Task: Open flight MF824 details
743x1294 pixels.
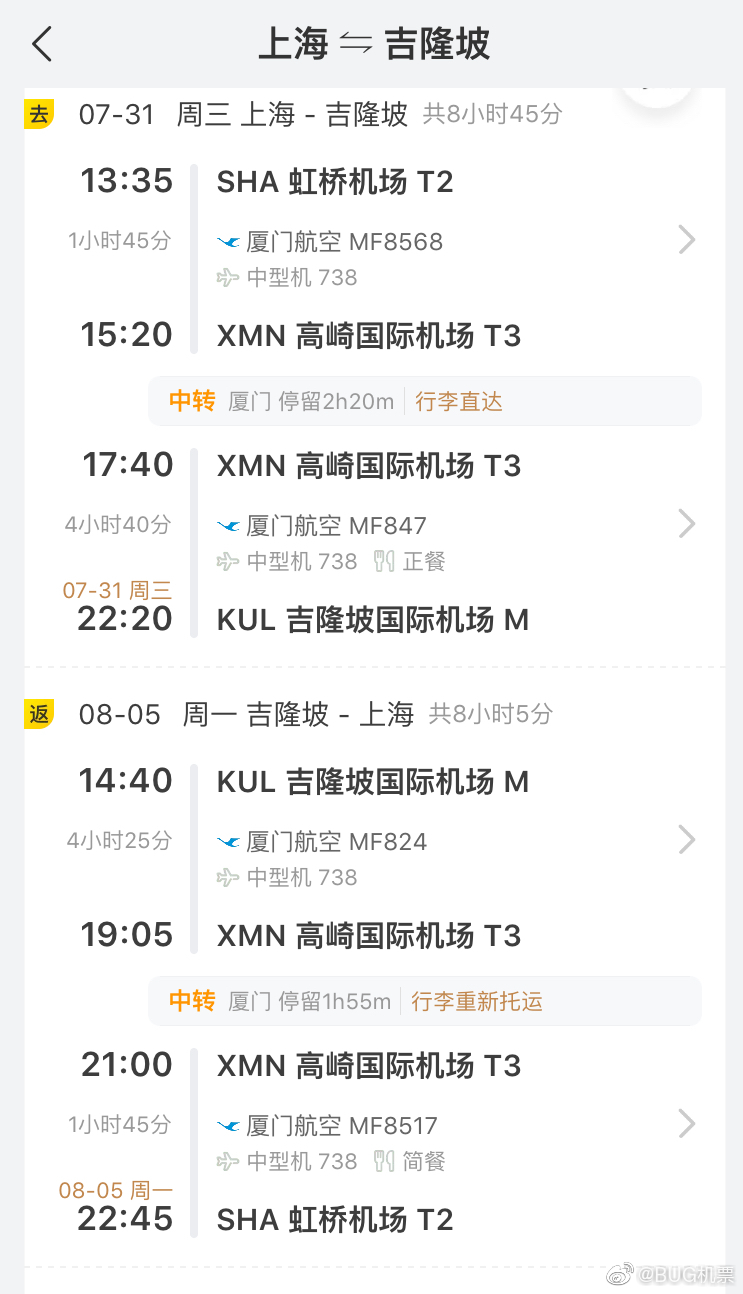Action: 686,840
